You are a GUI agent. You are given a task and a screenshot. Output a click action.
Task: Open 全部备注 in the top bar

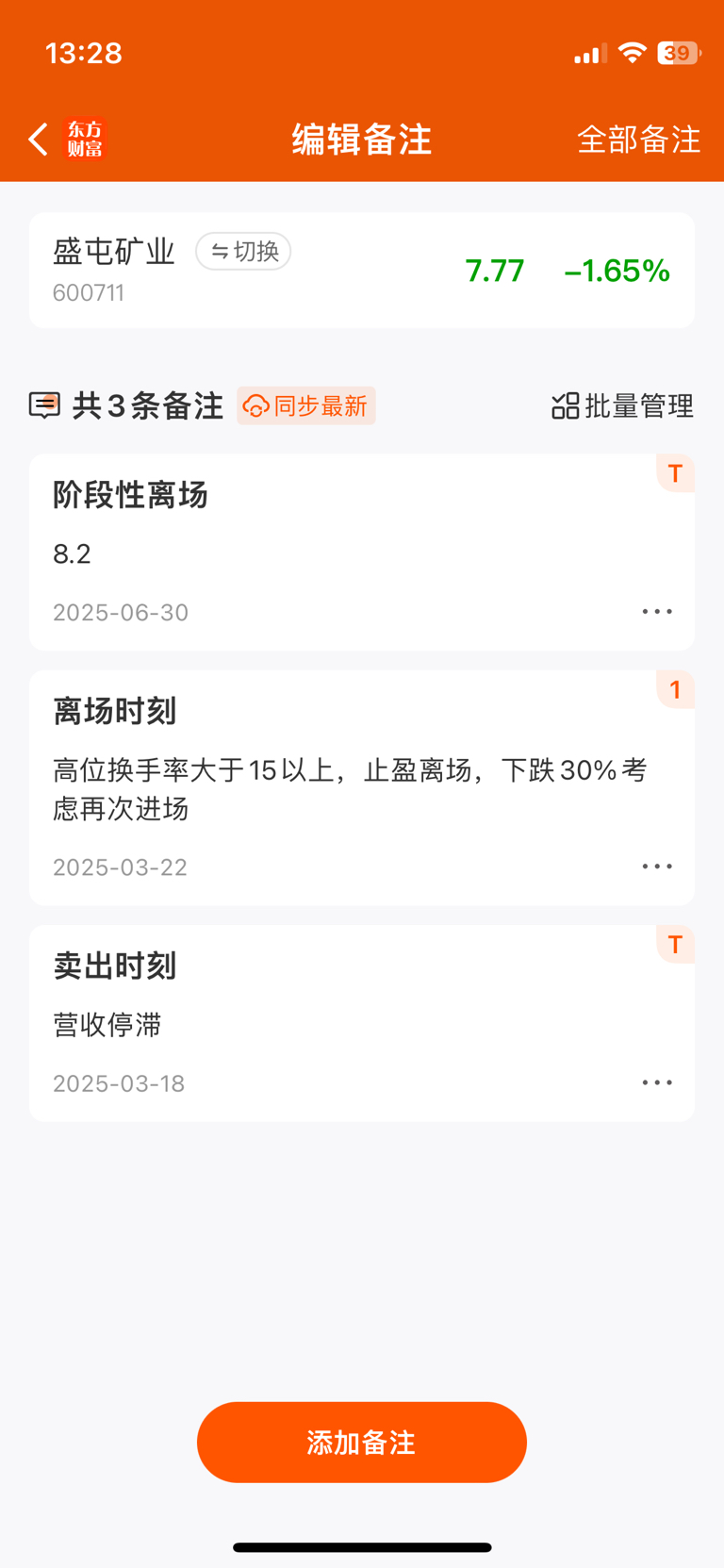coord(638,140)
